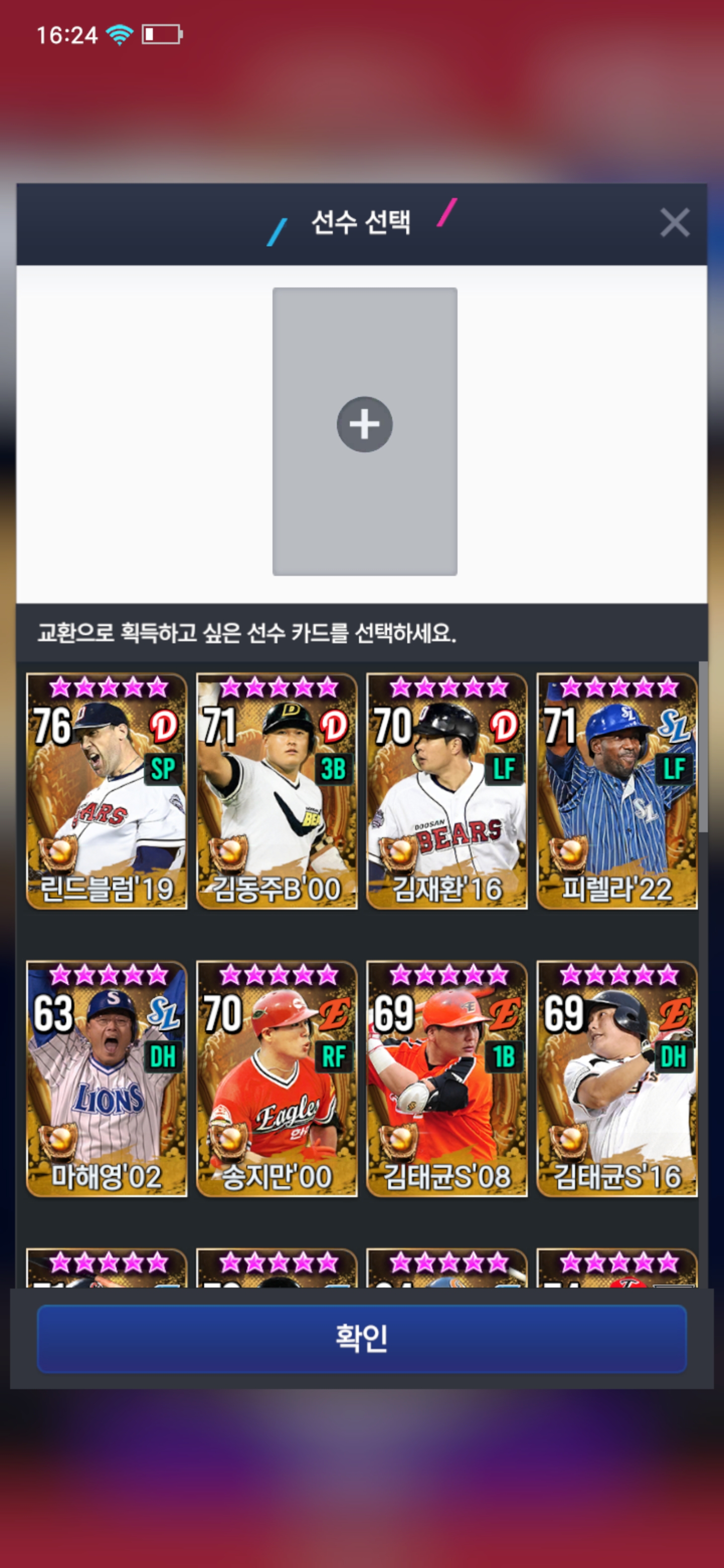Select the 린드블럼'19 SP card

[107, 791]
